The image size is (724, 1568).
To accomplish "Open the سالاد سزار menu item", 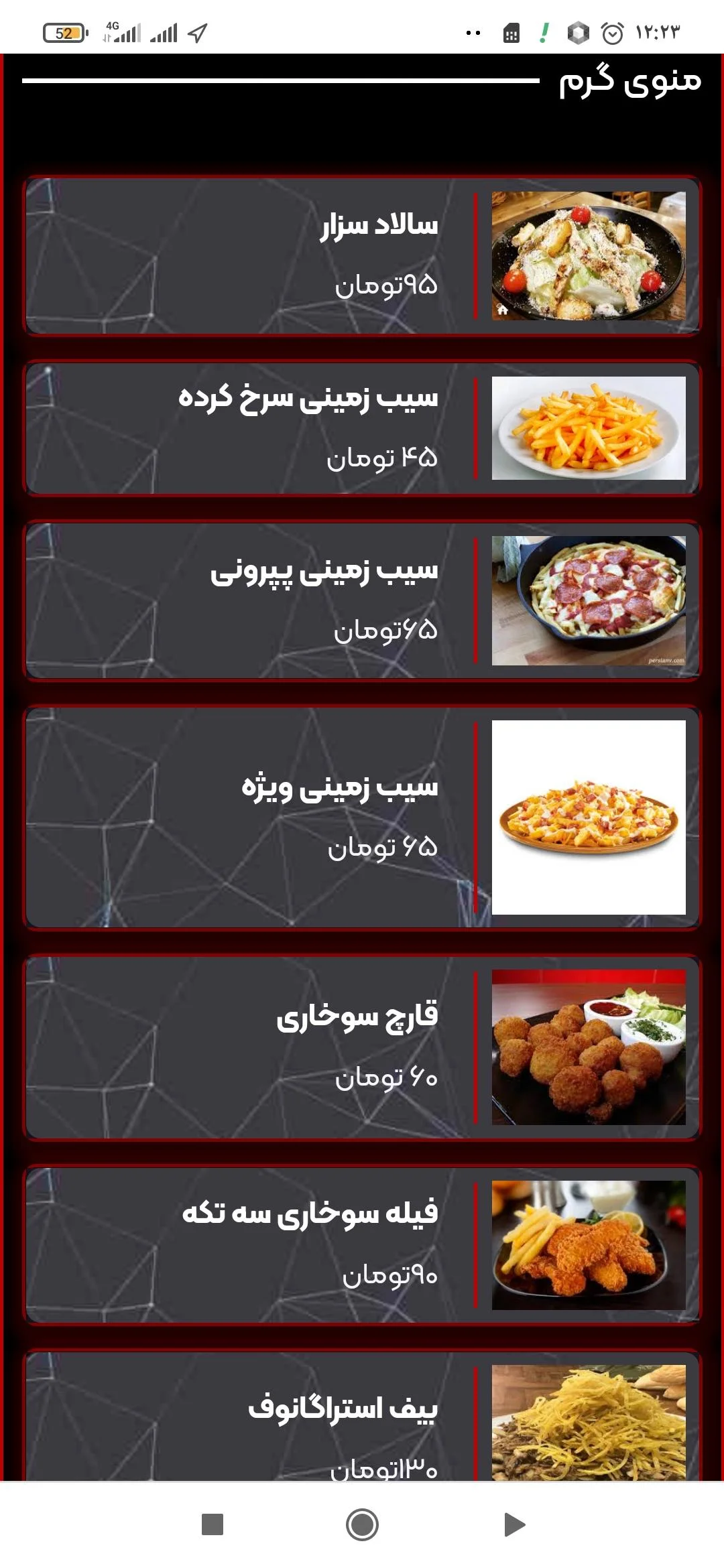I will pyautogui.click(x=362, y=255).
